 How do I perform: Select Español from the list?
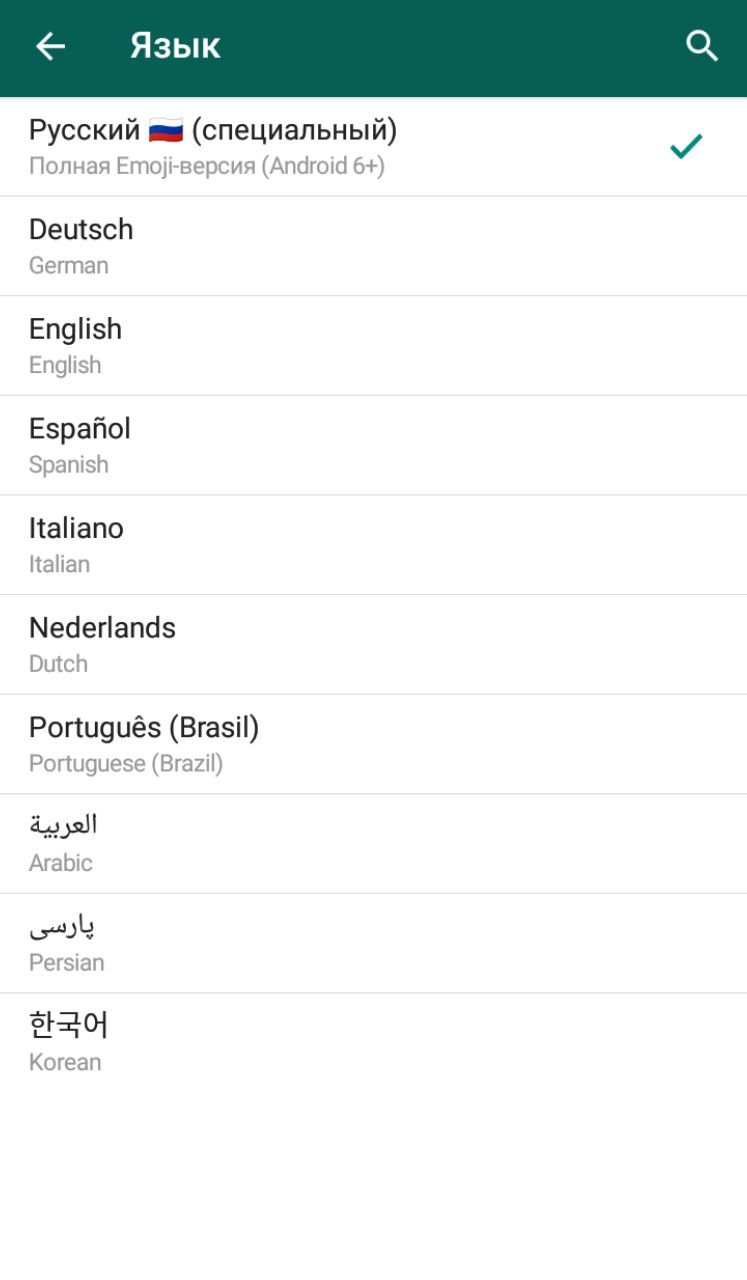point(373,445)
